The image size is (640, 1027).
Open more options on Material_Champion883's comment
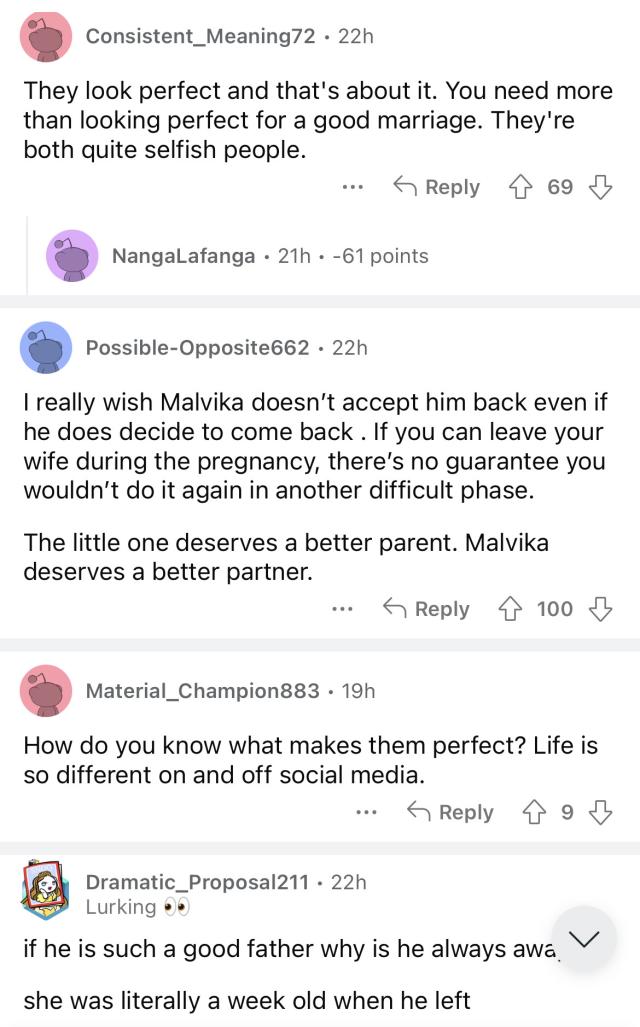pyautogui.click(x=366, y=813)
